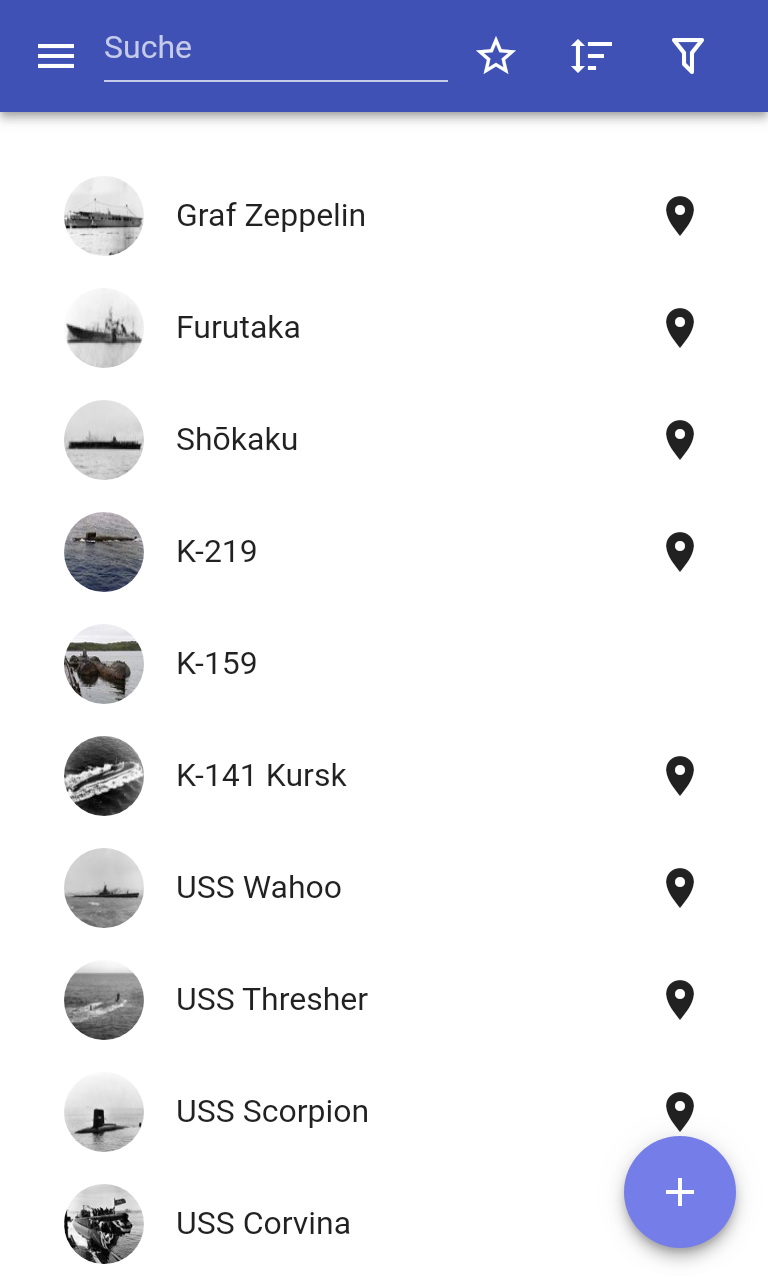
Task: Open the hamburger navigation menu
Action: coord(56,57)
